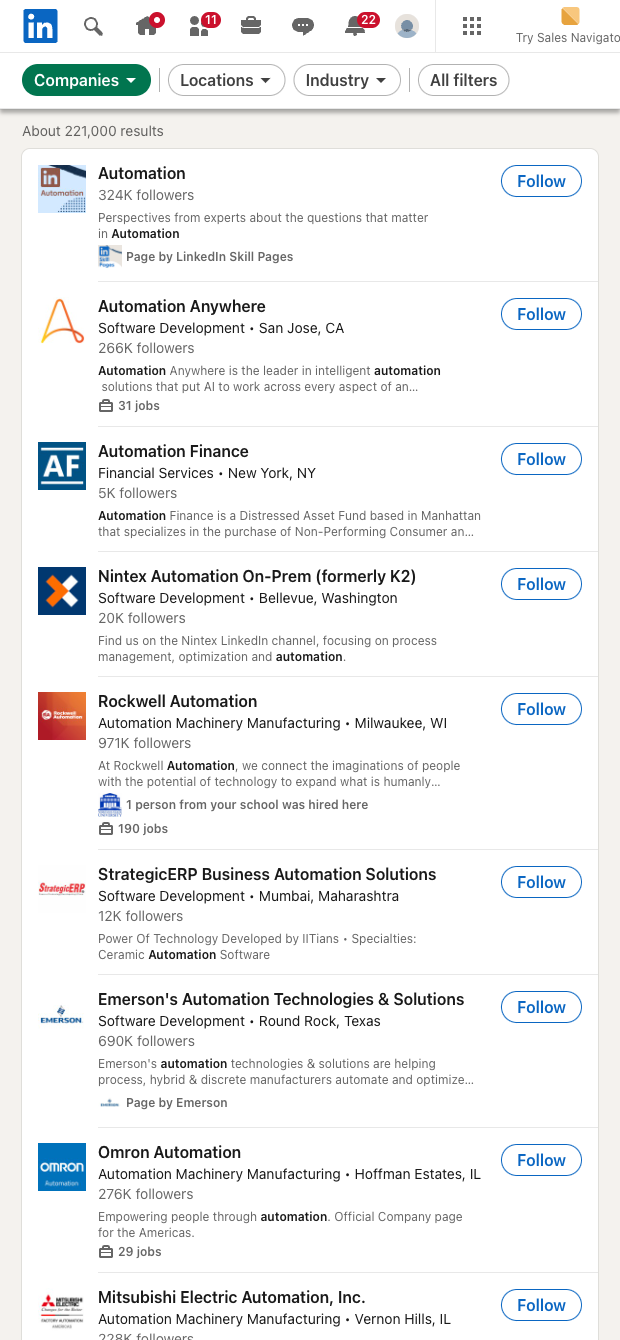Screen dimensions: 620x1340
Task: Open the apps grid menu
Action: point(472,26)
